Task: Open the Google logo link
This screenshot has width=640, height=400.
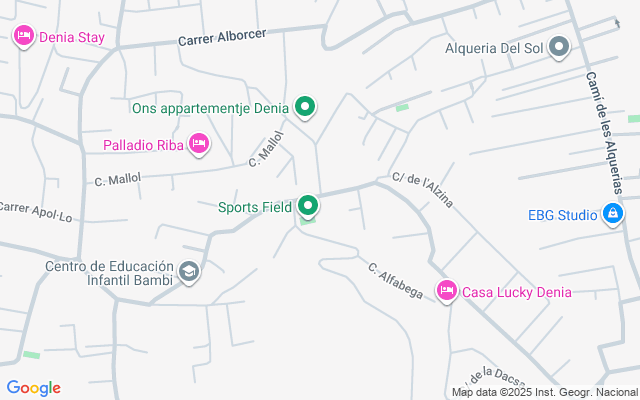Action: (x=34, y=388)
